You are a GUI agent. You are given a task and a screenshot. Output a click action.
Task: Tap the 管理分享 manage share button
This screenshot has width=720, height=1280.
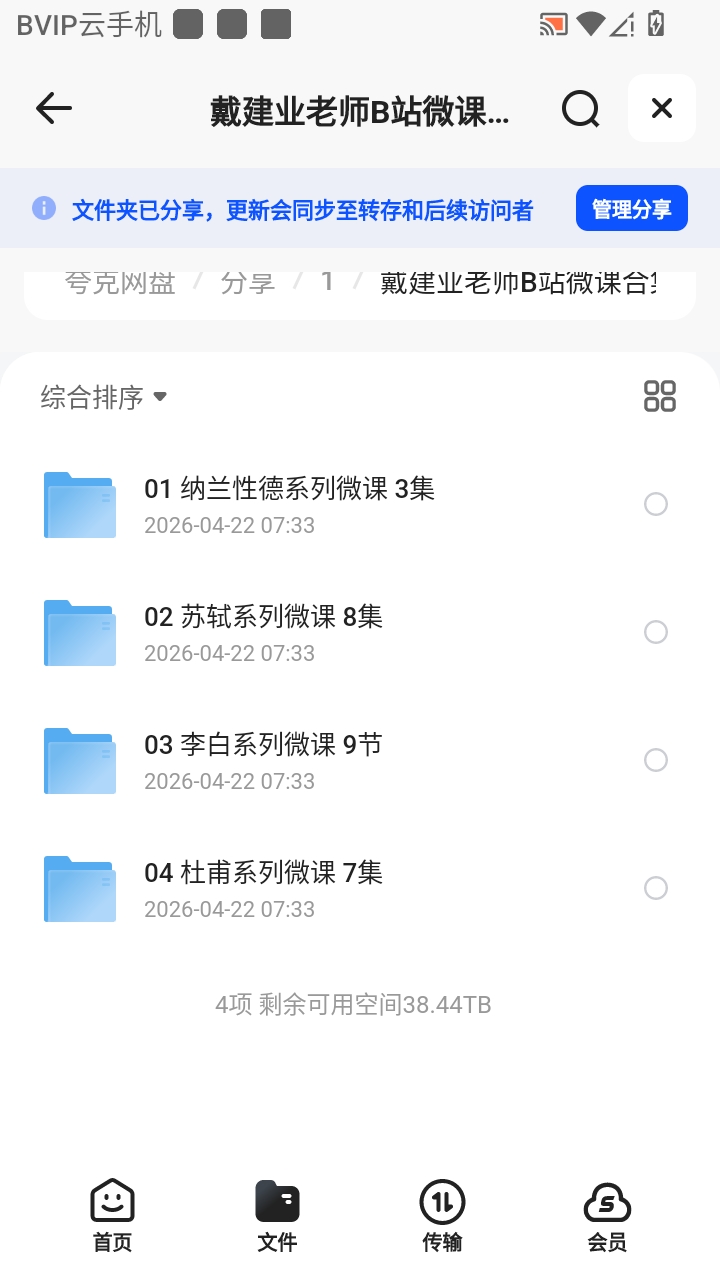pyautogui.click(x=632, y=207)
